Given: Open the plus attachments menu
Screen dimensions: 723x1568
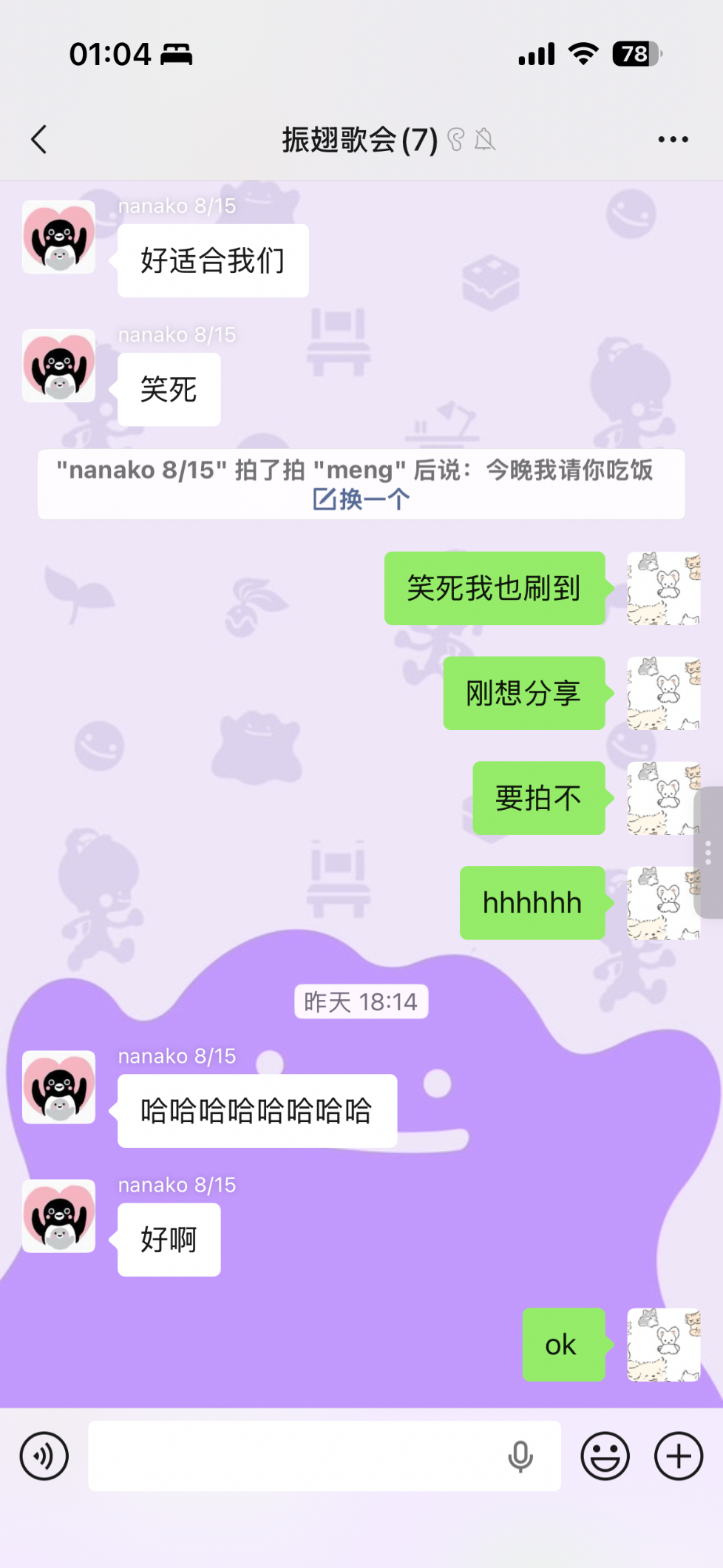Looking at the screenshot, I should coord(678,1456).
